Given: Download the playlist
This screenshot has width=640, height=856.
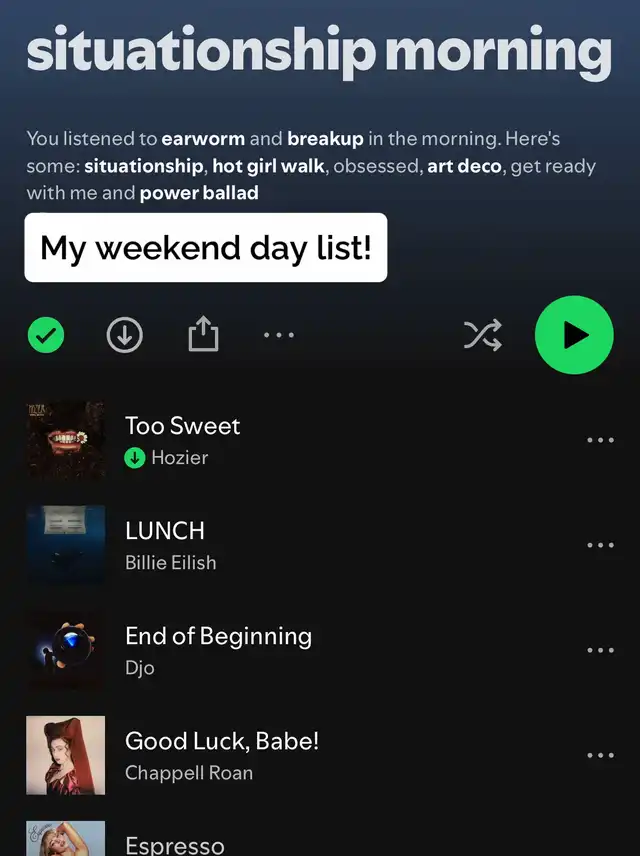Looking at the screenshot, I should pos(125,336).
